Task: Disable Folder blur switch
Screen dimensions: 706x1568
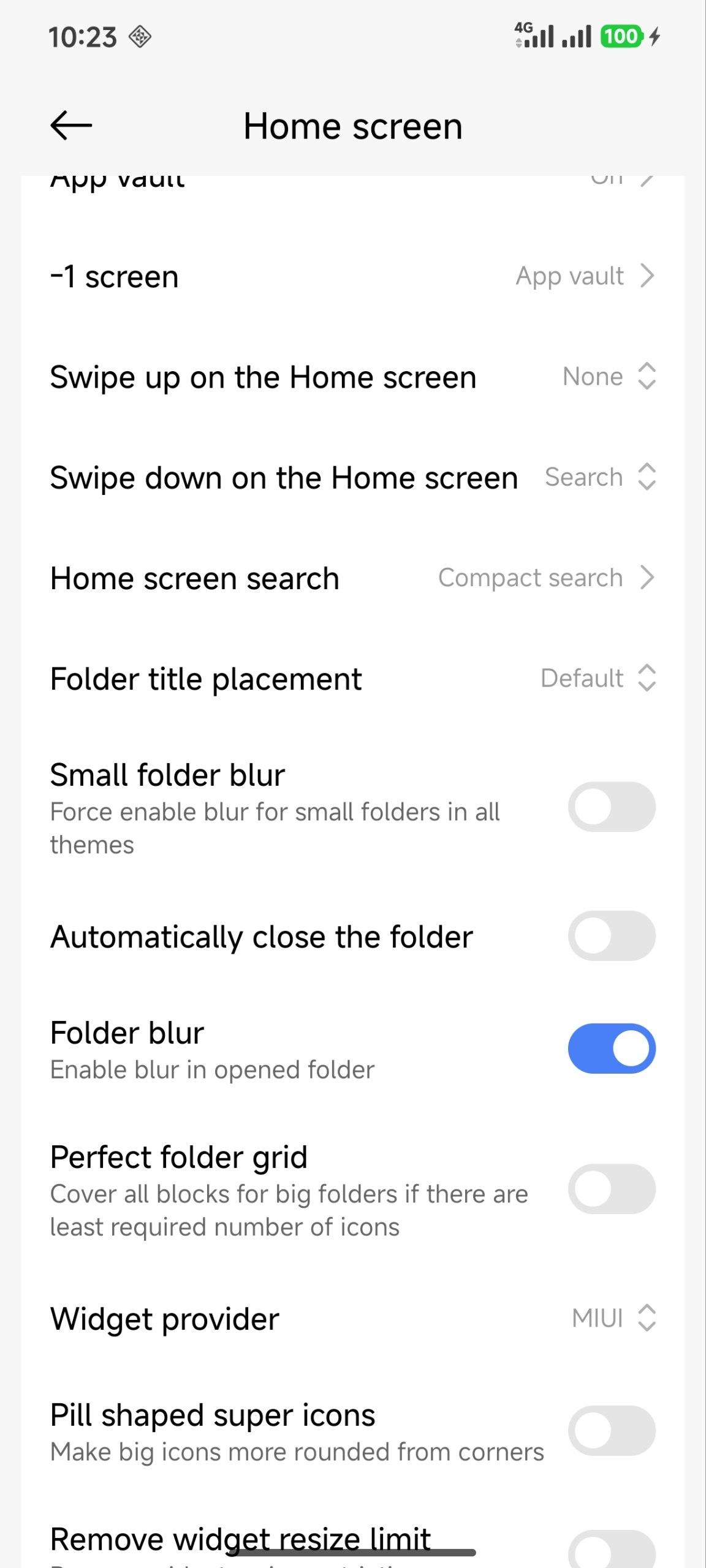Action: coord(611,1048)
